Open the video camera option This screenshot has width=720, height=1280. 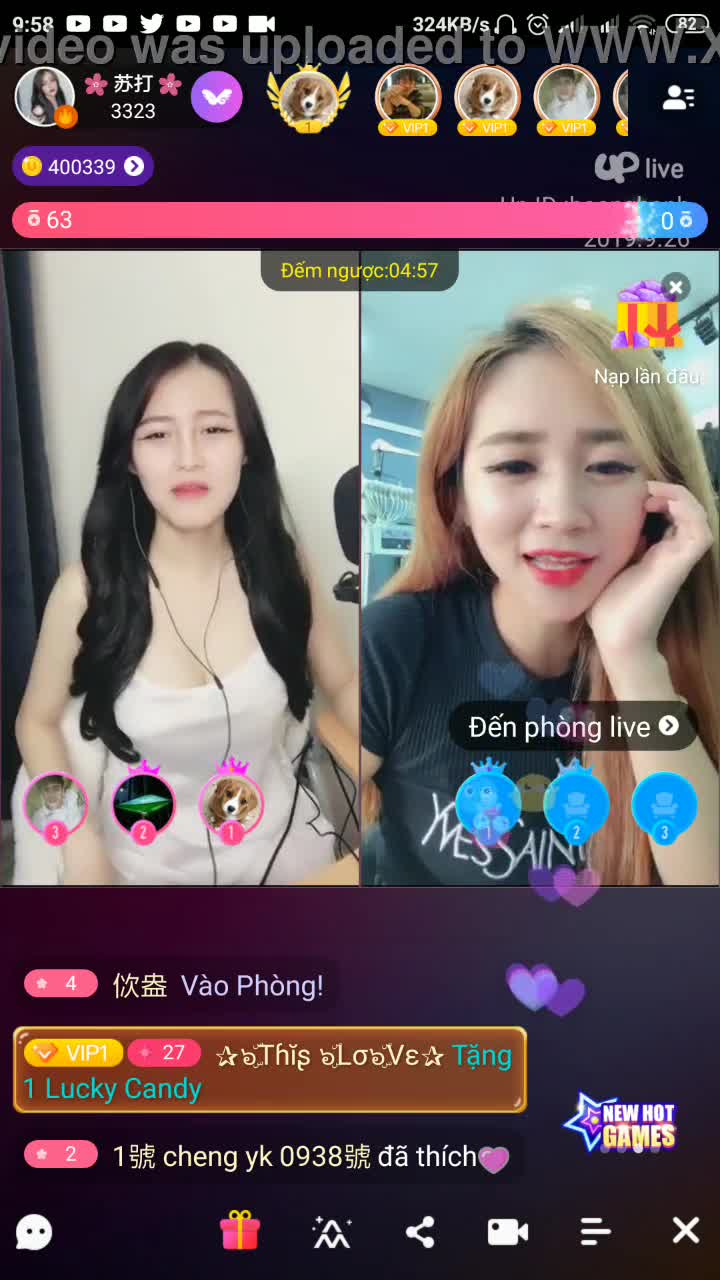click(508, 1231)
